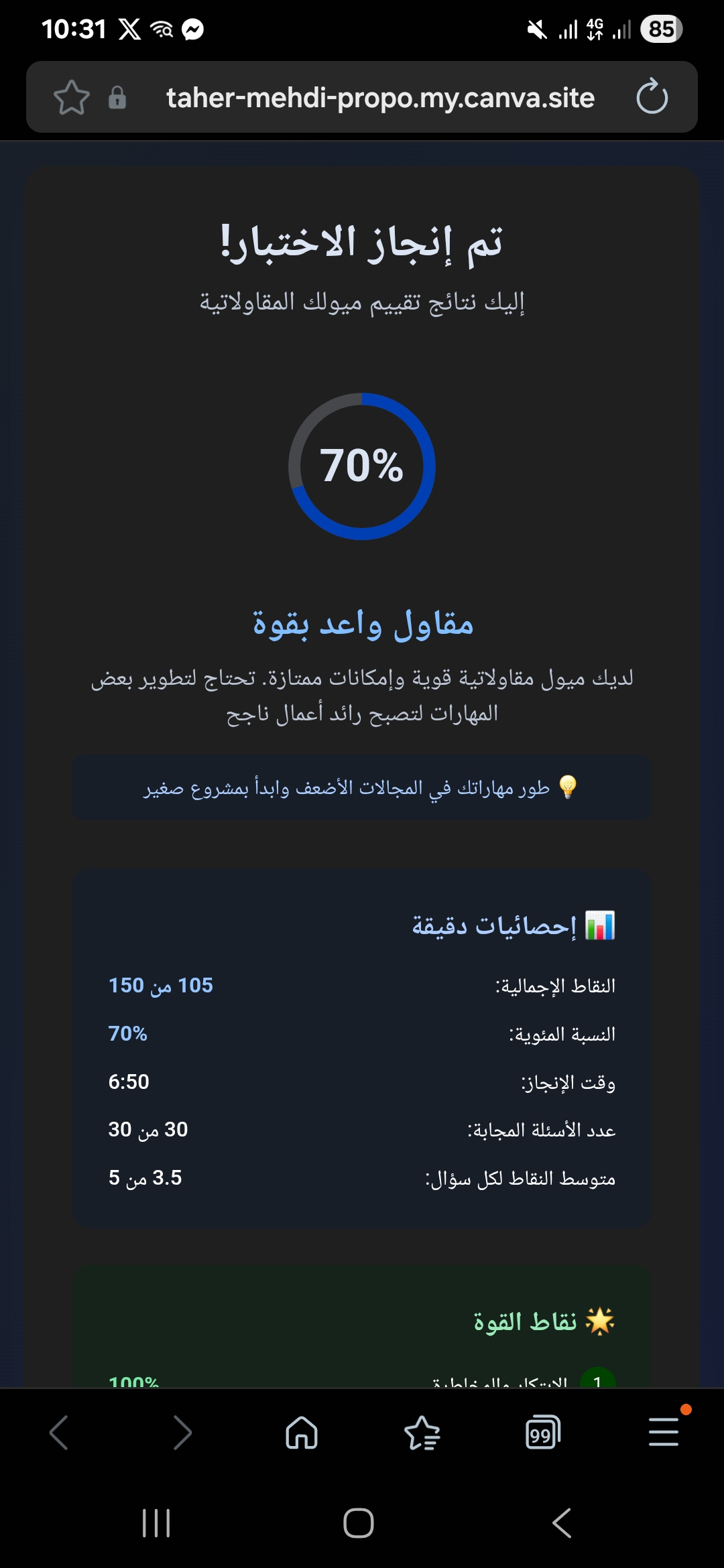724x1568 pixels.
Task: Bookmark this page with the star icon
Action: coord(71,98)
